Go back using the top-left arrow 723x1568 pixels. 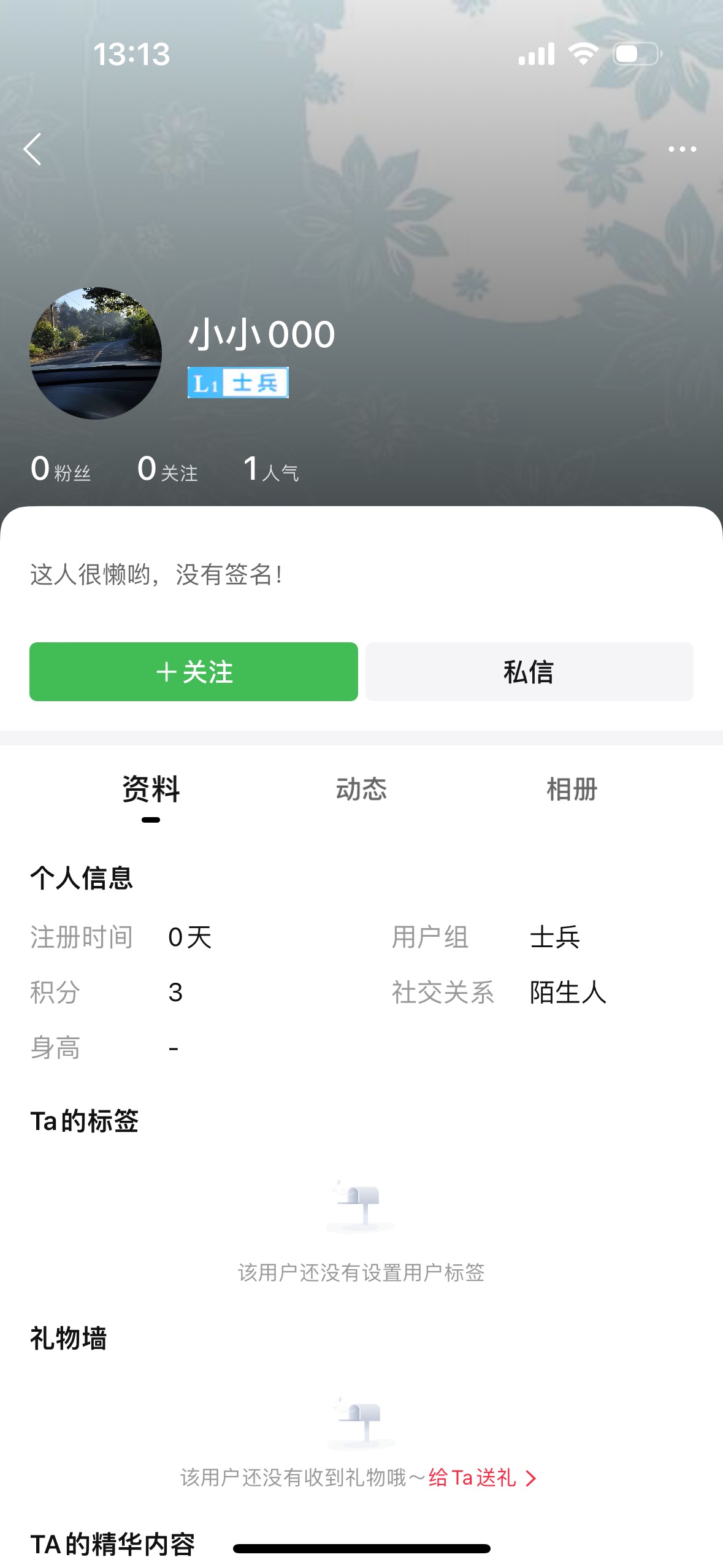[x=33, y=149]
